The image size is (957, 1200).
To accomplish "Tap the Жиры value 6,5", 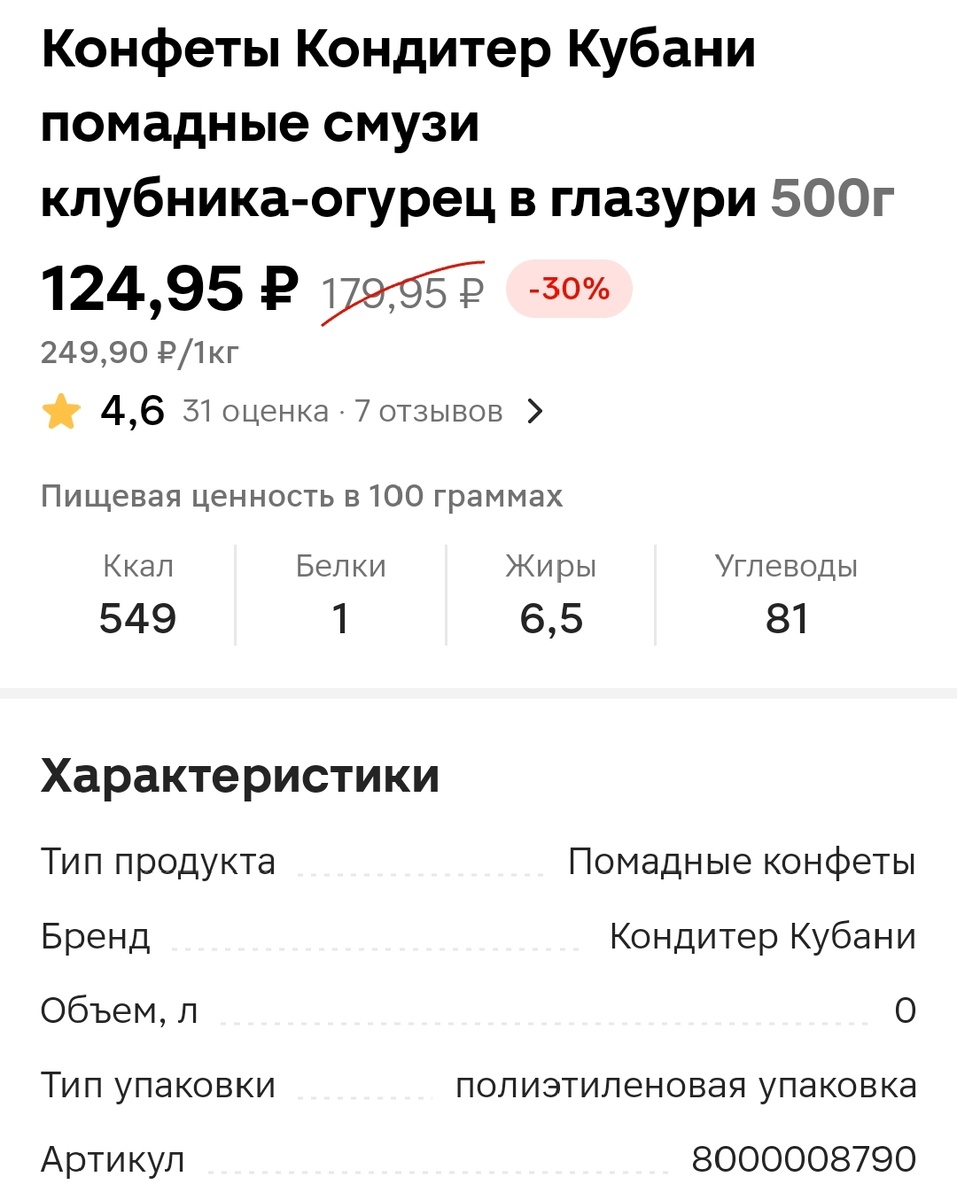I will pyautogui.click(x=551, y=618).
